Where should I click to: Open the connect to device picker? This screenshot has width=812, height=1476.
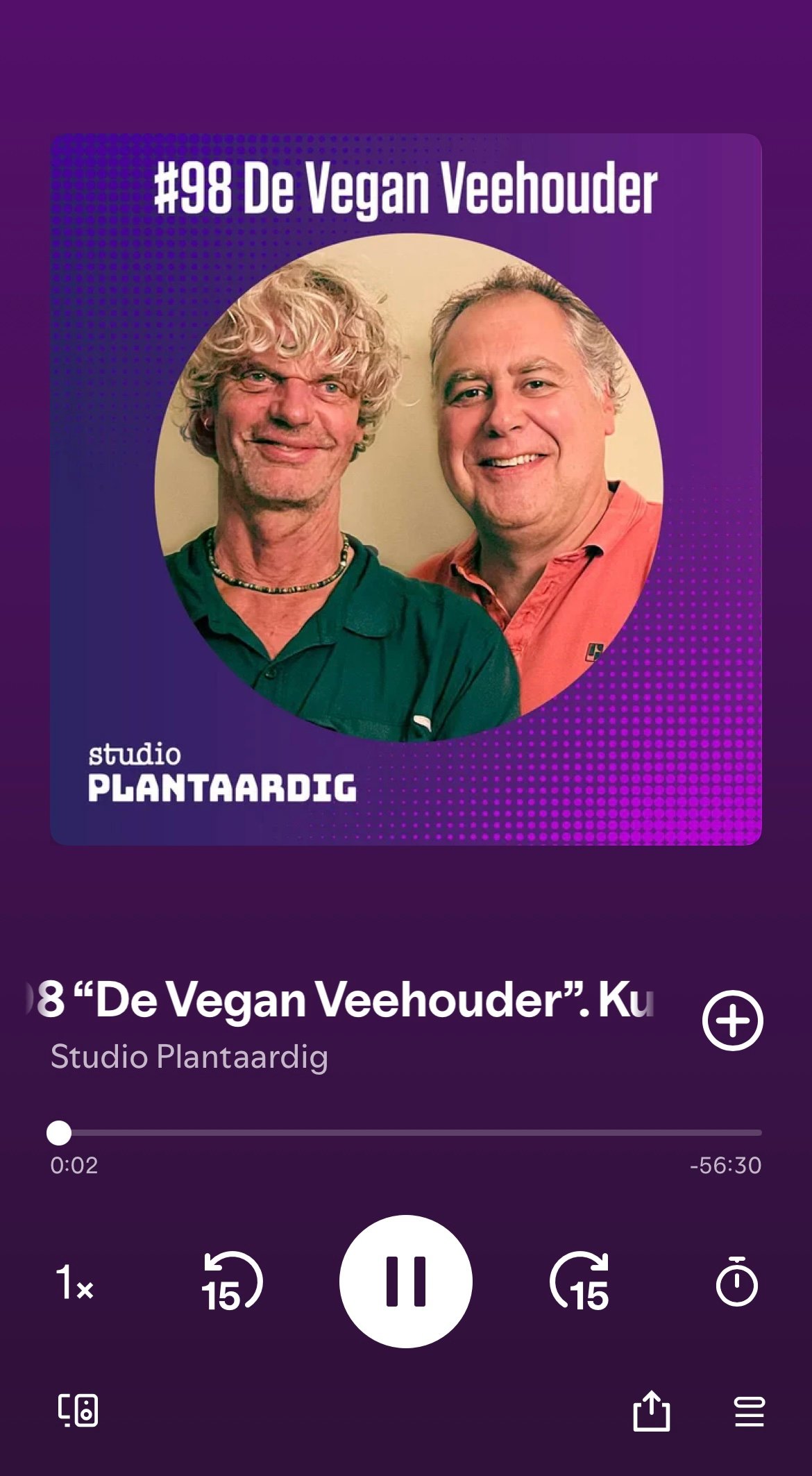(78, 1410)
